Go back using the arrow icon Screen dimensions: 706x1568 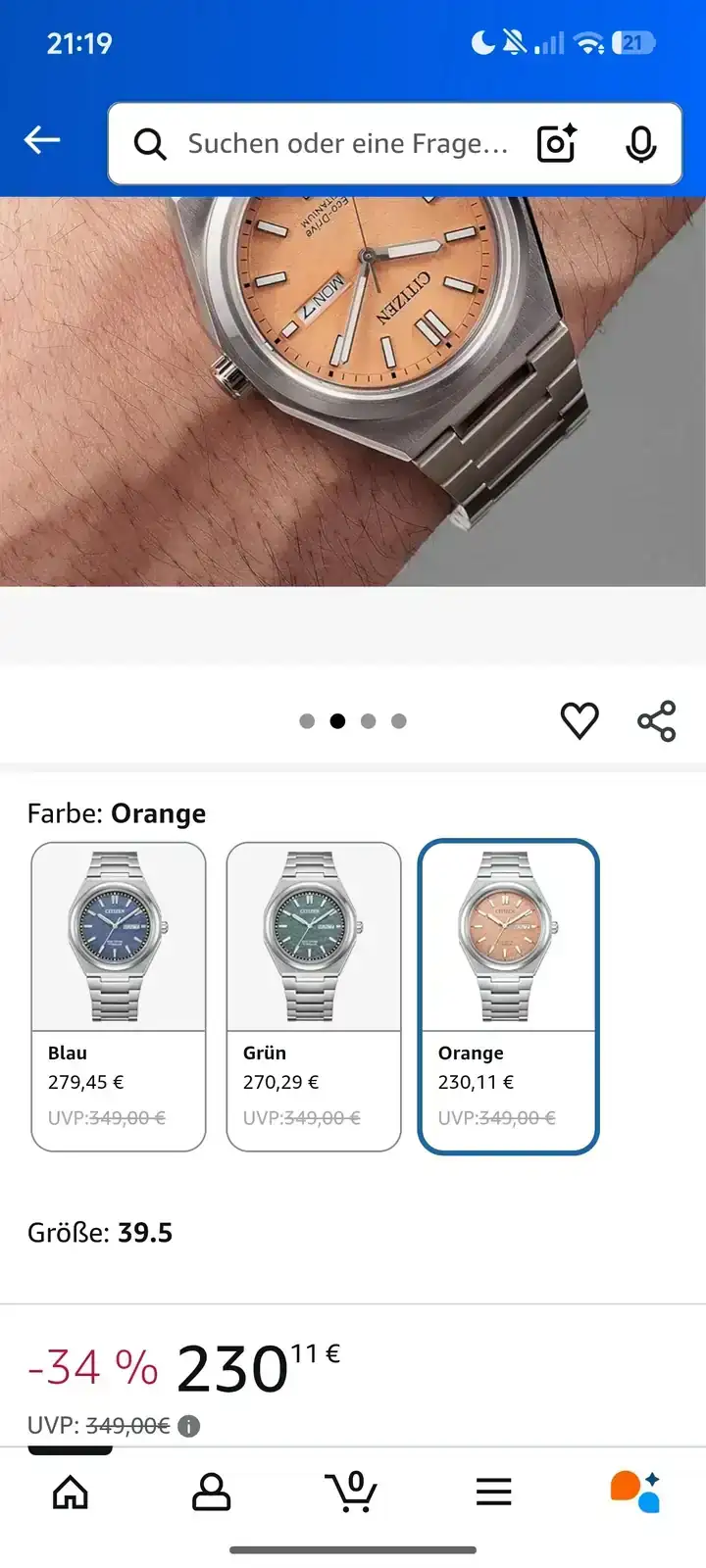[x=42, y=141]
